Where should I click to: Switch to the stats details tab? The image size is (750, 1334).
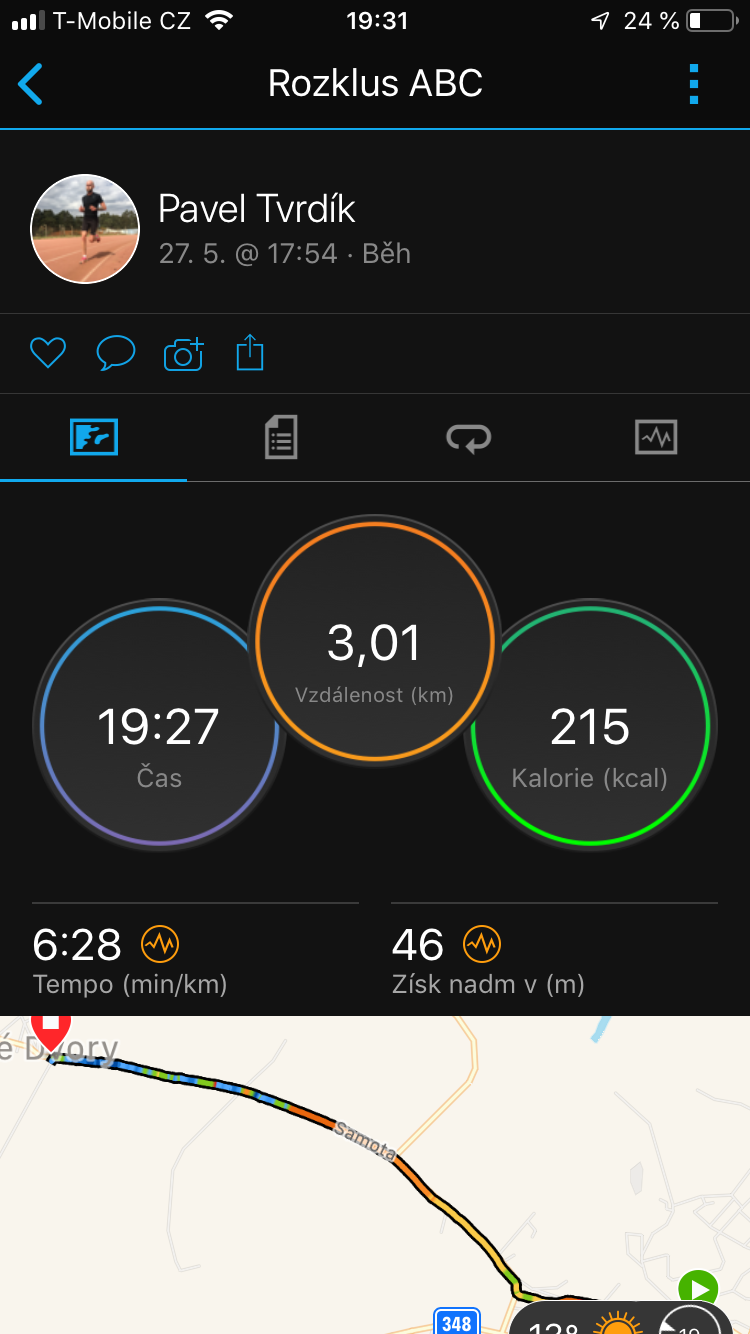click(x=281, y=437)
